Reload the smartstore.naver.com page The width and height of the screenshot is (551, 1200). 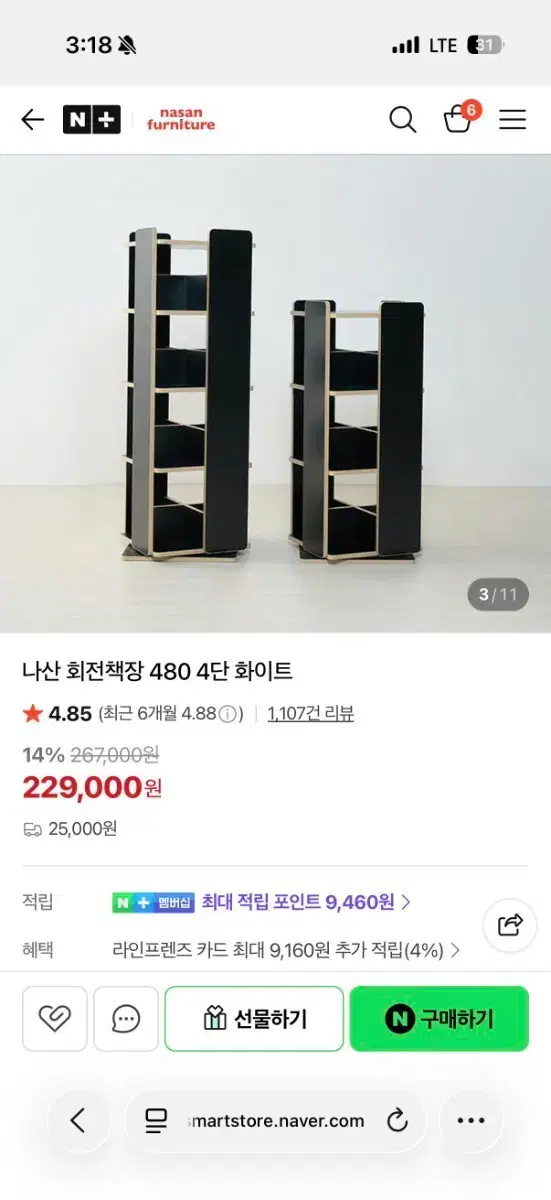[x=398, y=1121]
